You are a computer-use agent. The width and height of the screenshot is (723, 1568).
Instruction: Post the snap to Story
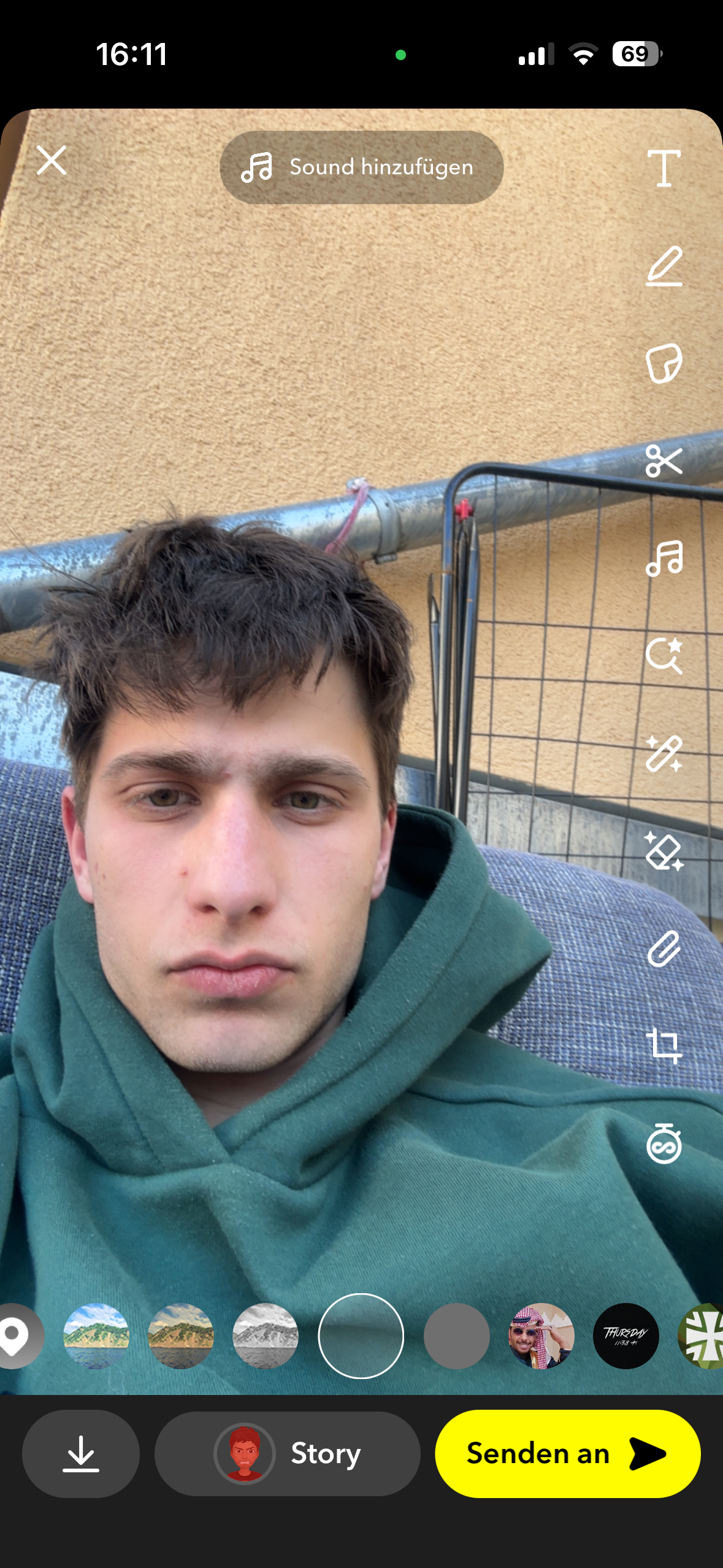pyautogui.click(x=287, y=1453)
